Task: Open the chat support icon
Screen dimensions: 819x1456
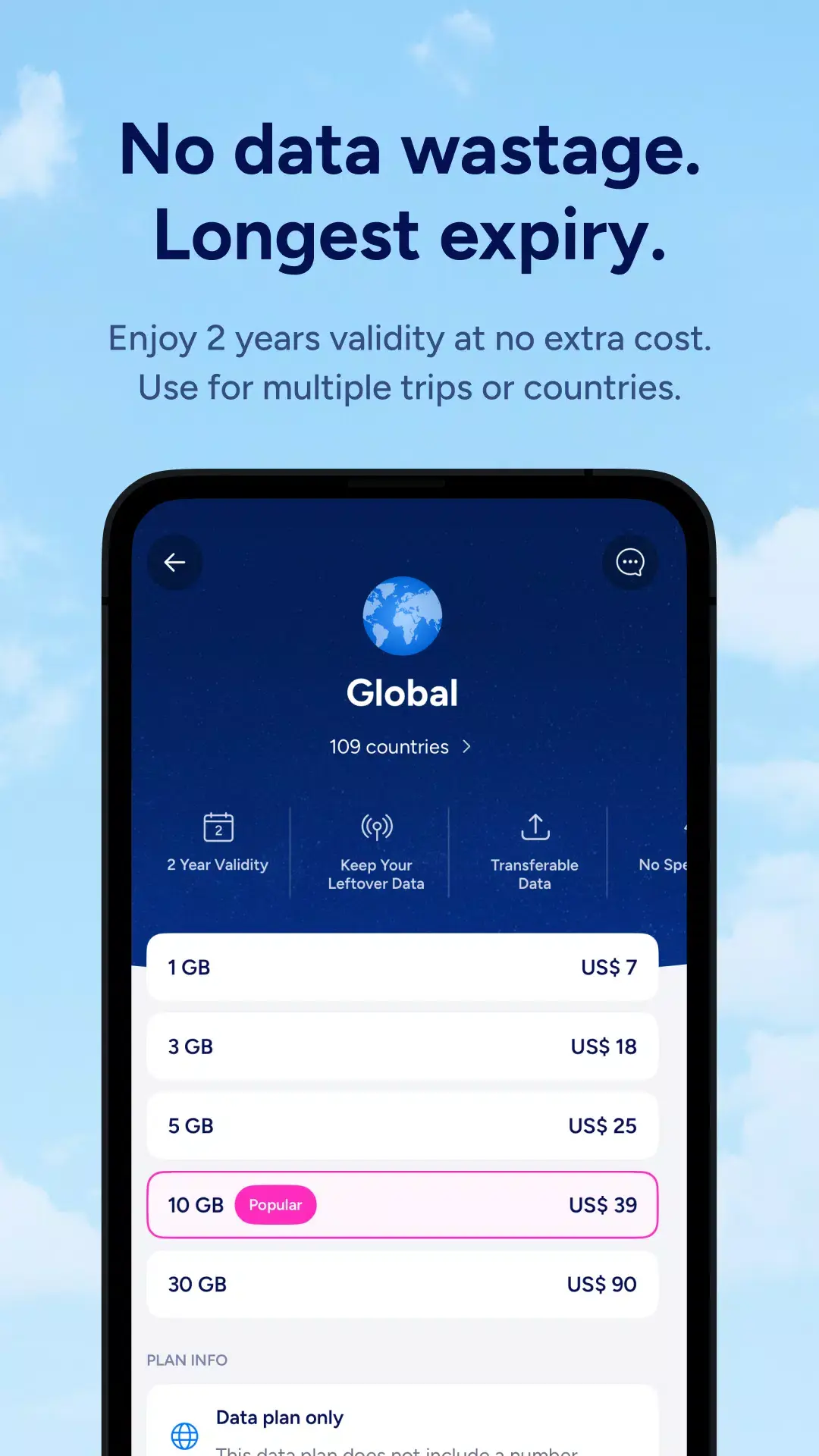Action: point(629,562)
